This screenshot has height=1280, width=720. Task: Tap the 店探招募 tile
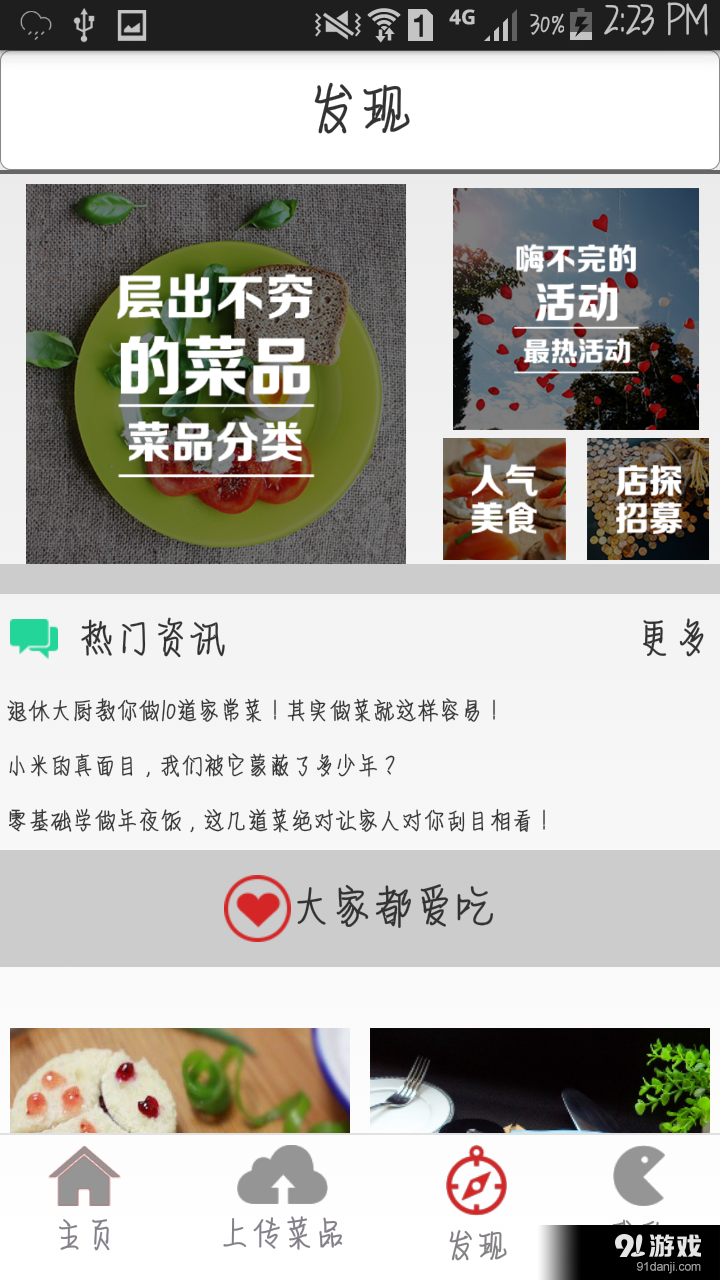647,498
